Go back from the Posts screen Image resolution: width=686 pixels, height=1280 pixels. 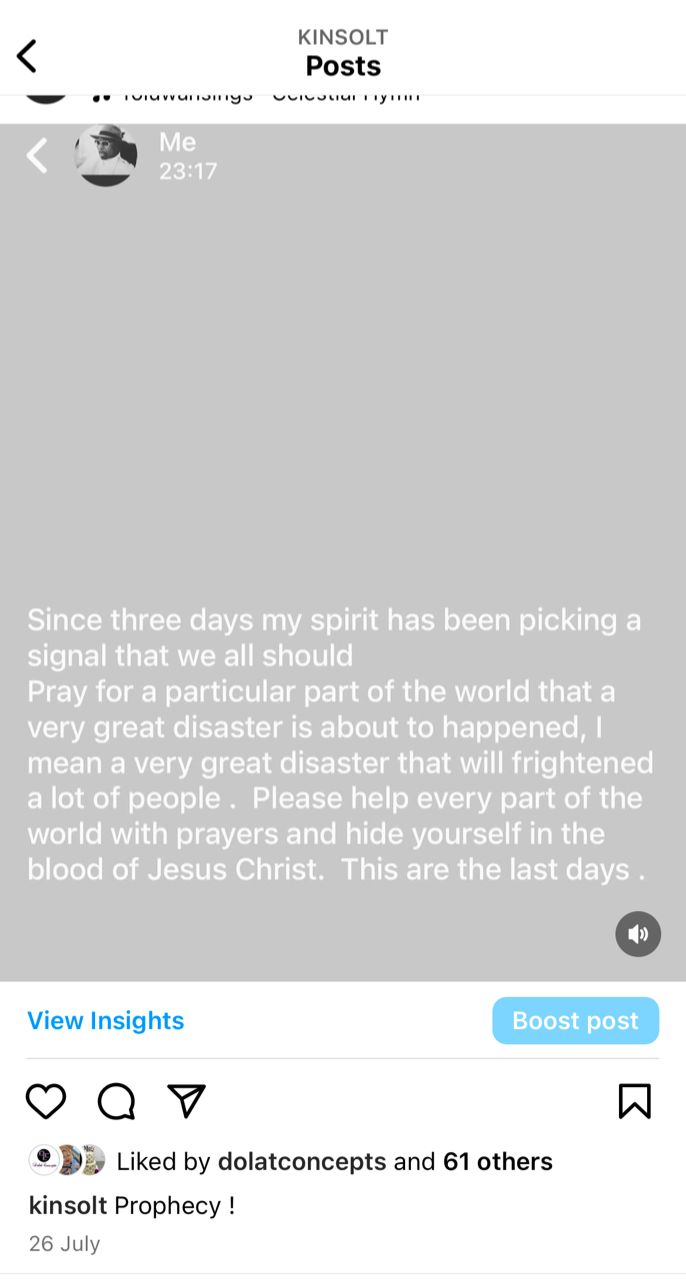(27, 56)
